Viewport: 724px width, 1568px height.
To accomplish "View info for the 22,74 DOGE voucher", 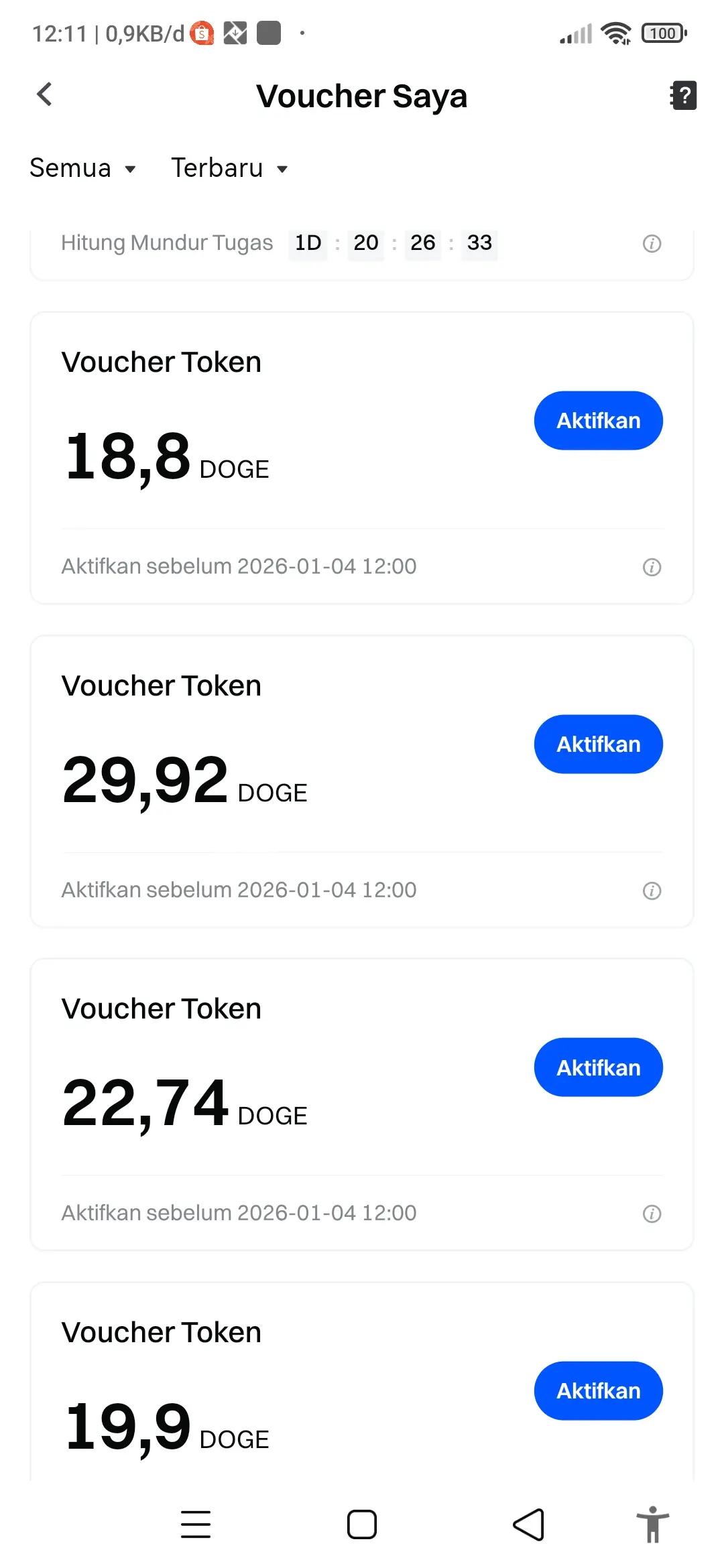I will (x=652, y=1214).
